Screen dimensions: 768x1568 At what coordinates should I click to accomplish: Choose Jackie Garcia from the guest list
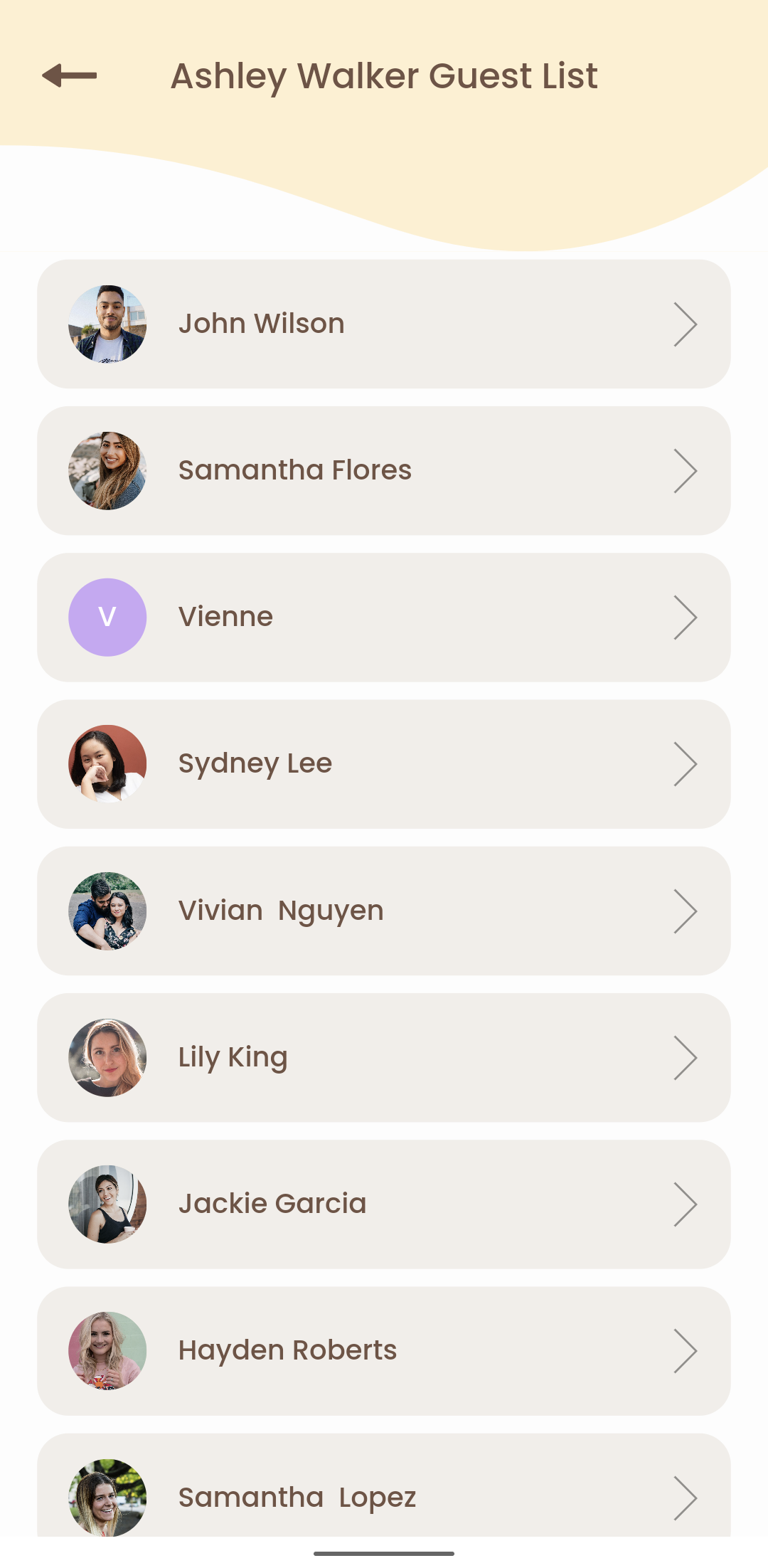click(384, 1204)
